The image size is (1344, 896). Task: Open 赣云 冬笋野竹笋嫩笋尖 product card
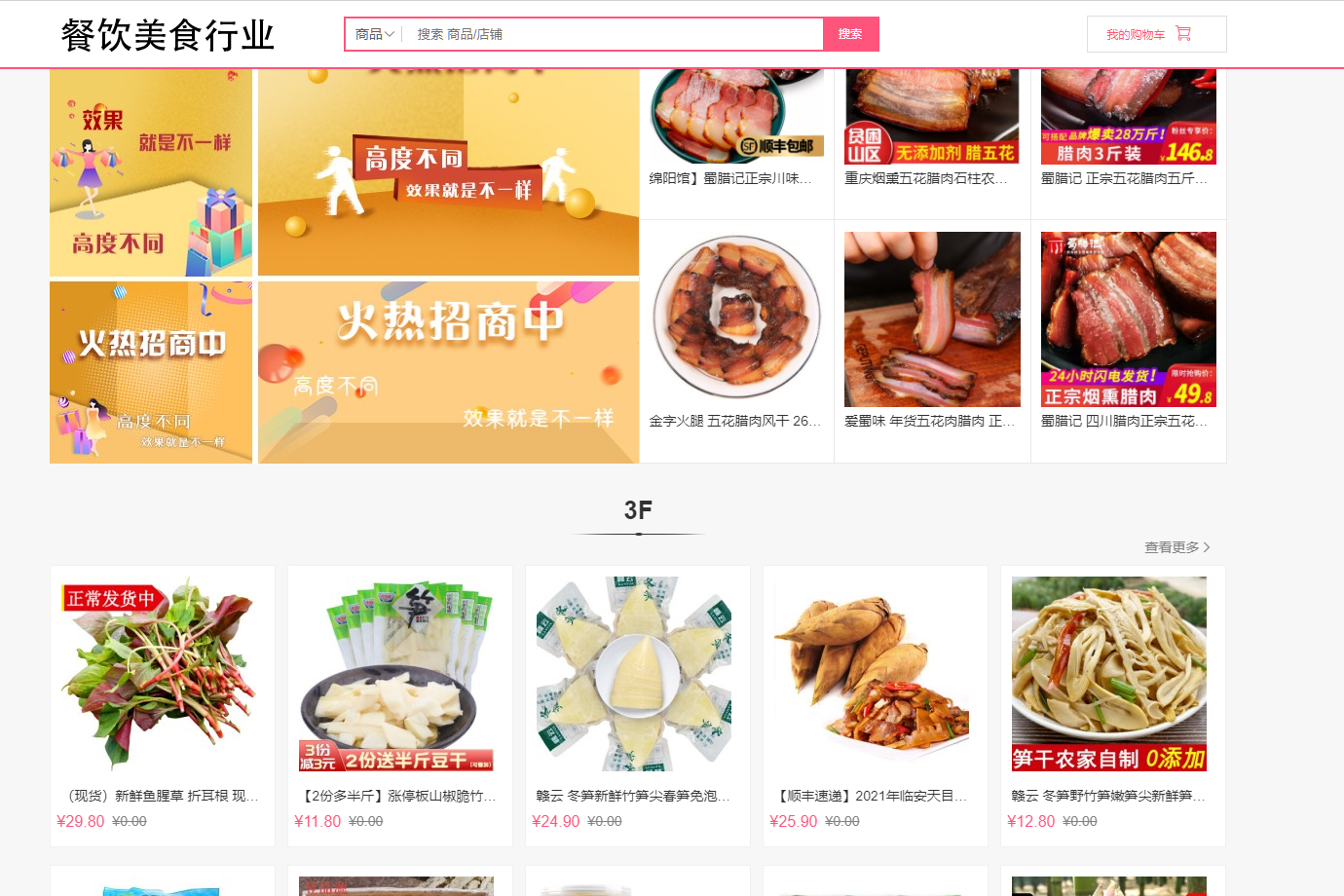pos(1113,701)
